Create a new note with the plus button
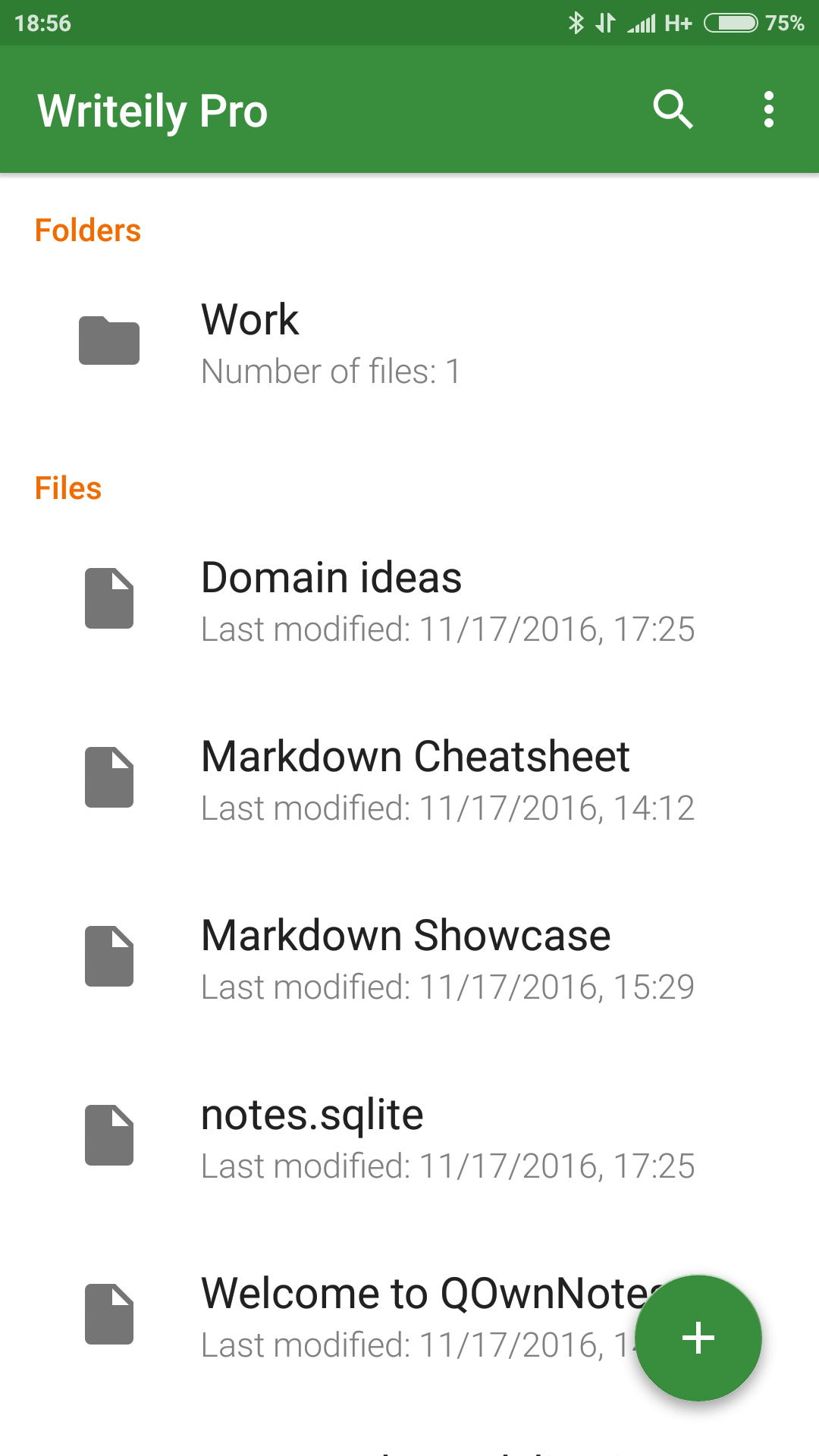This screenshot has width=819, height=1456. coord(698,1338)
